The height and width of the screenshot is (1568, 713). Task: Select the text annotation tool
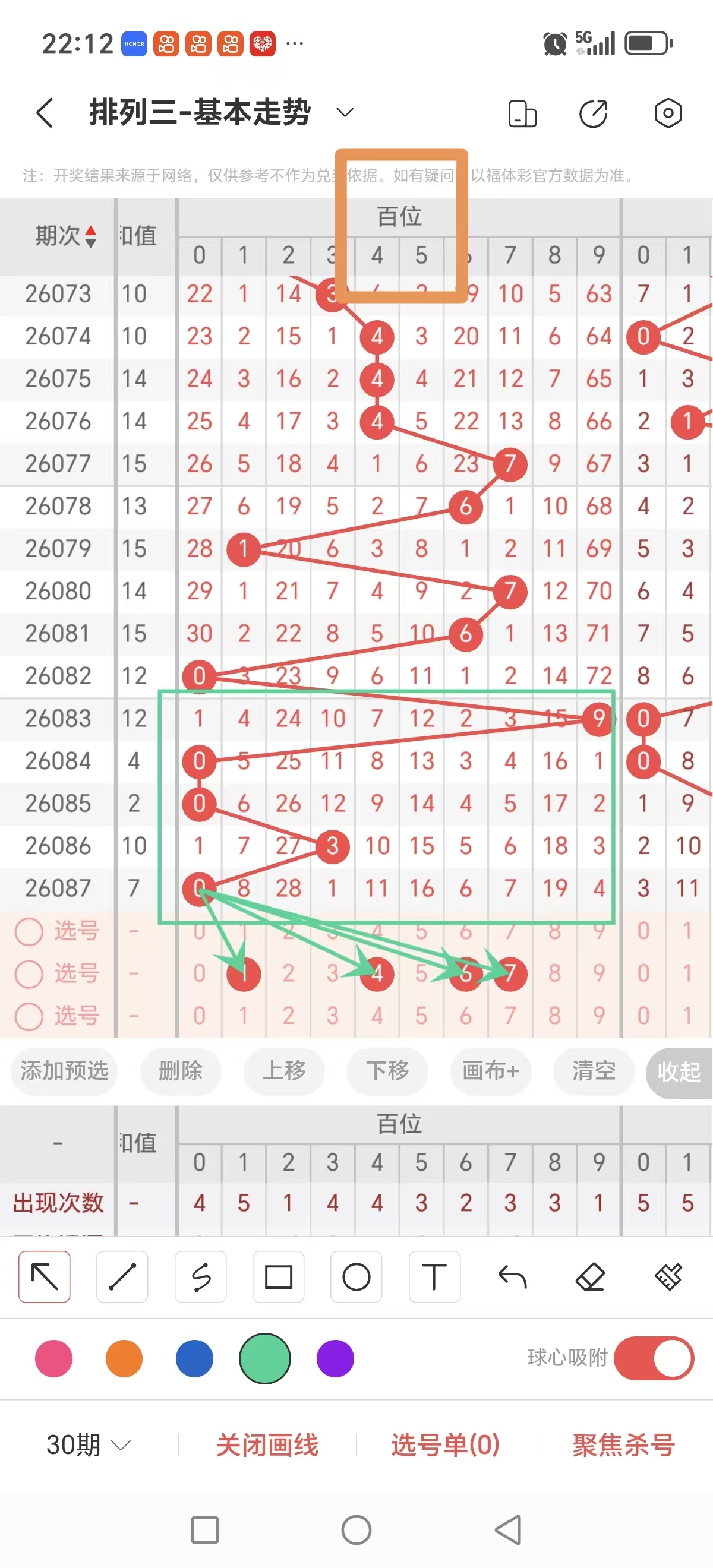[x=434, y=1278]
